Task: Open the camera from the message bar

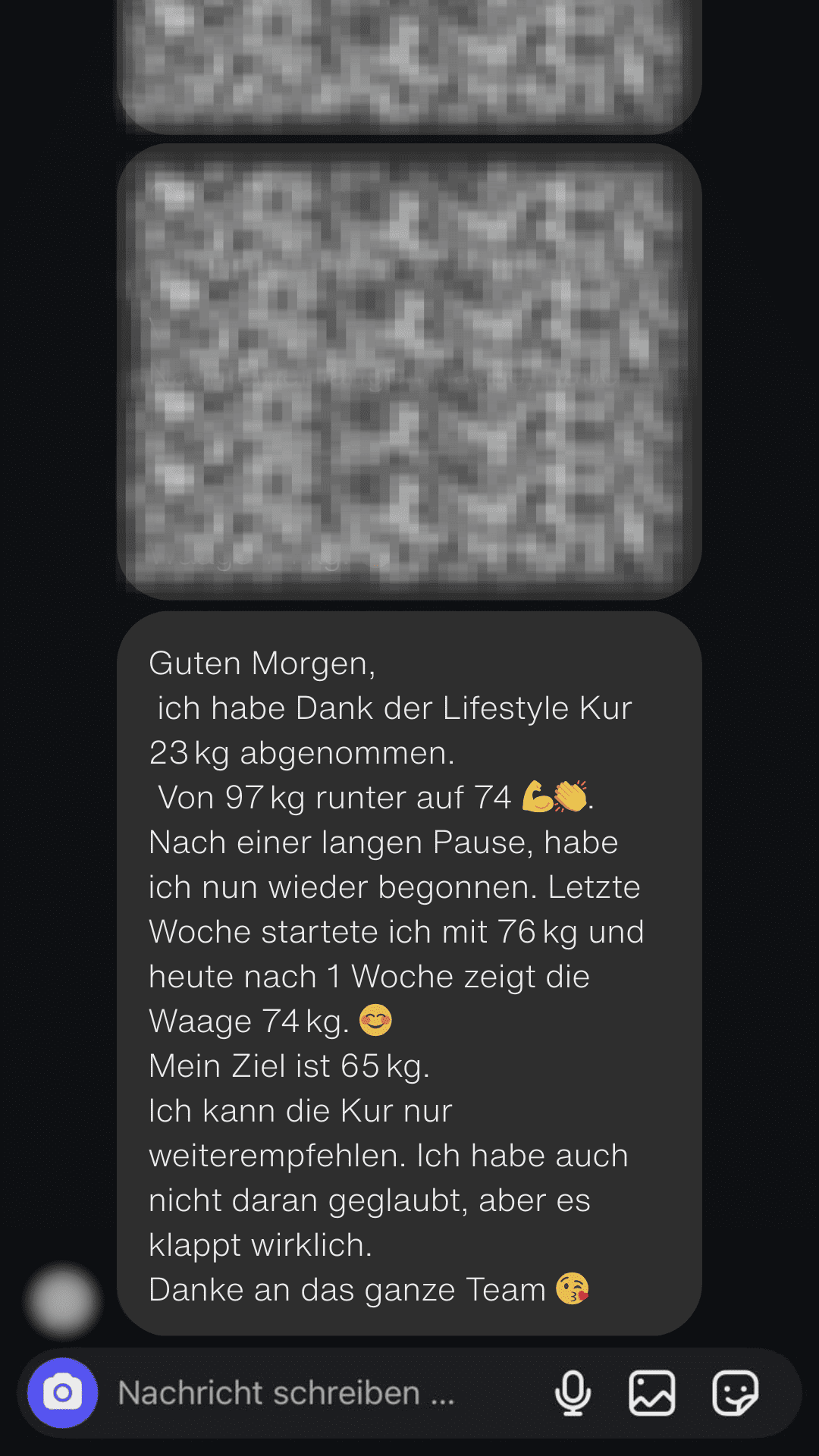Action: point(62,1393)
